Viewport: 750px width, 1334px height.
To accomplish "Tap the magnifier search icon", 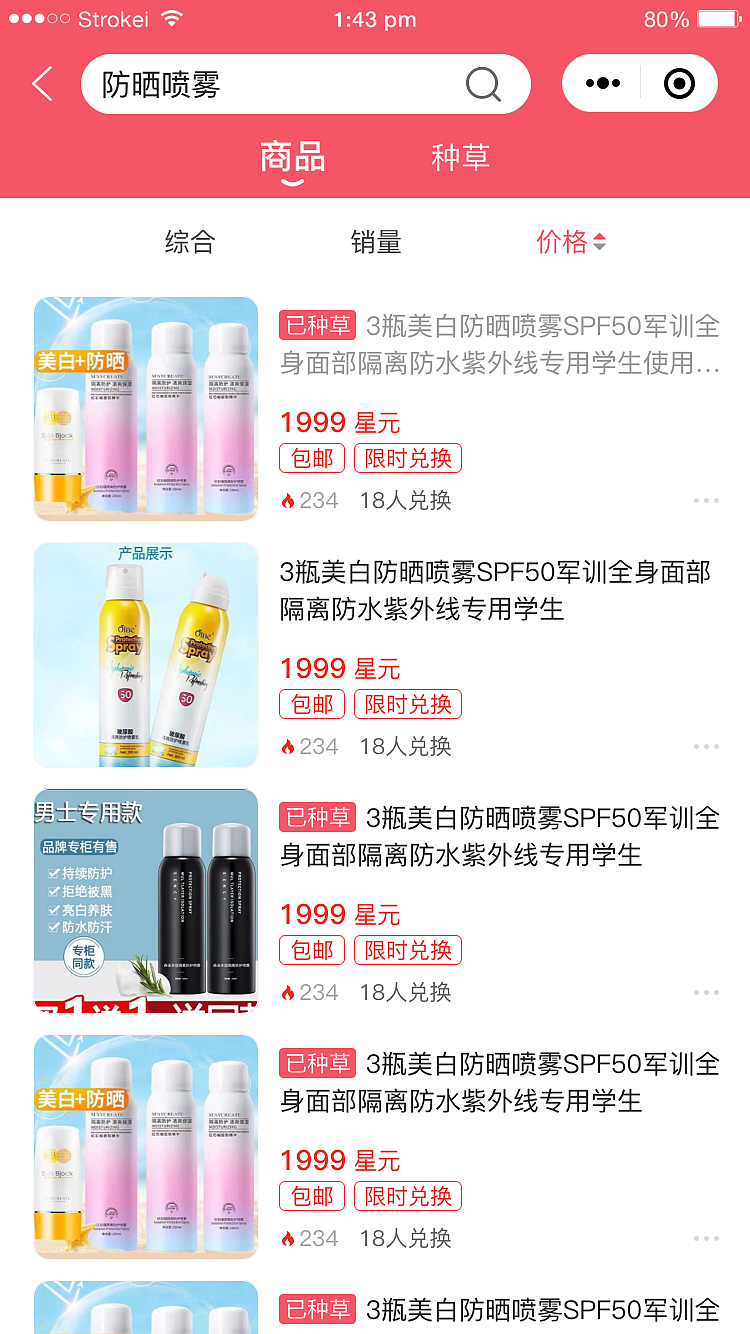I will point(483,85).
